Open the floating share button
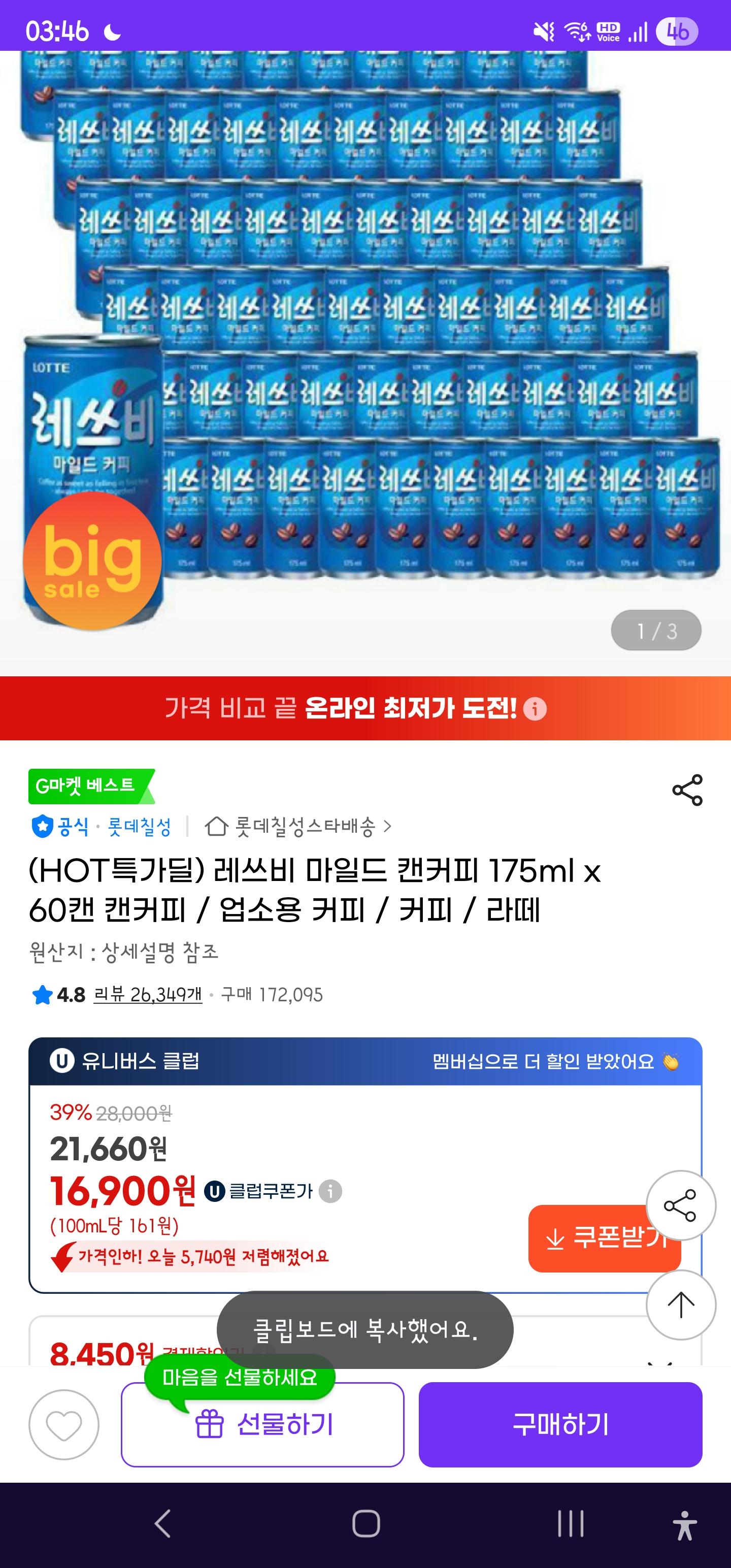Image resolution: width=731 pixels, height=1568 pixels. [x=680, y=1205]
